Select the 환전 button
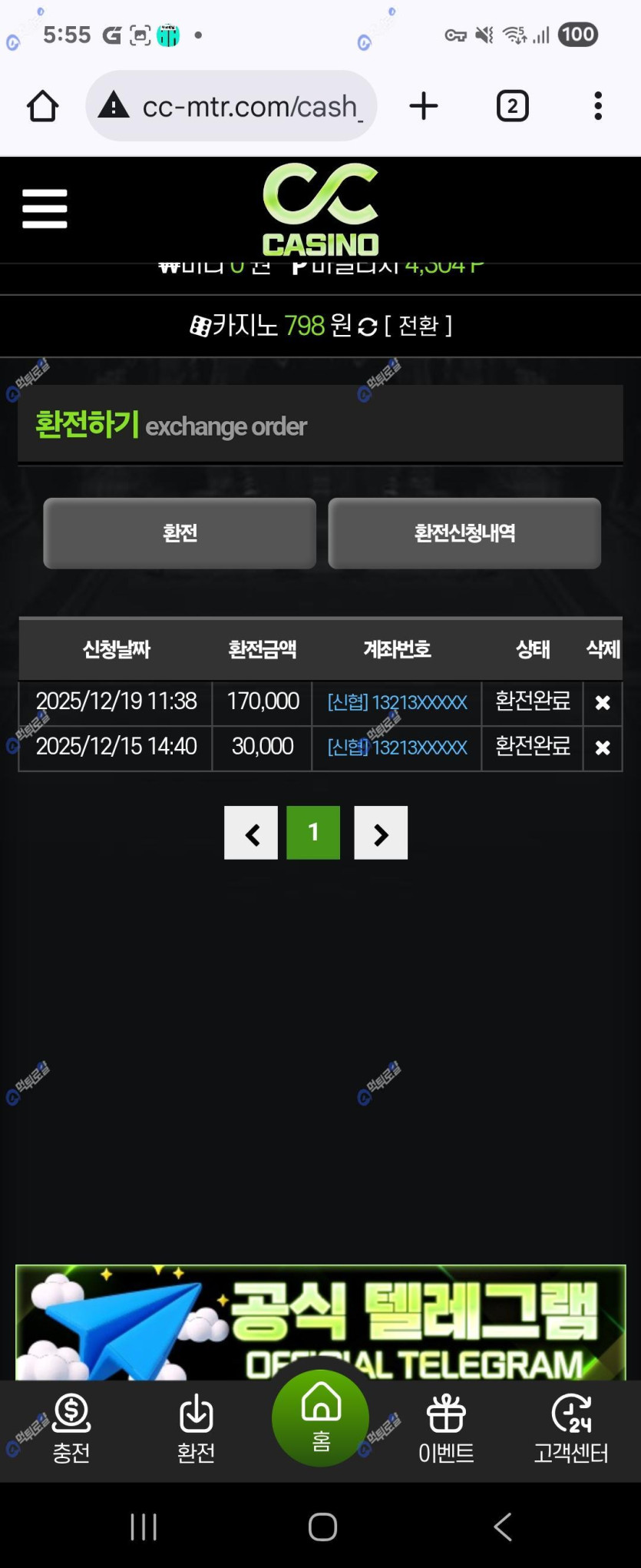The image size is (641, 1568). [x=180, y=533]
